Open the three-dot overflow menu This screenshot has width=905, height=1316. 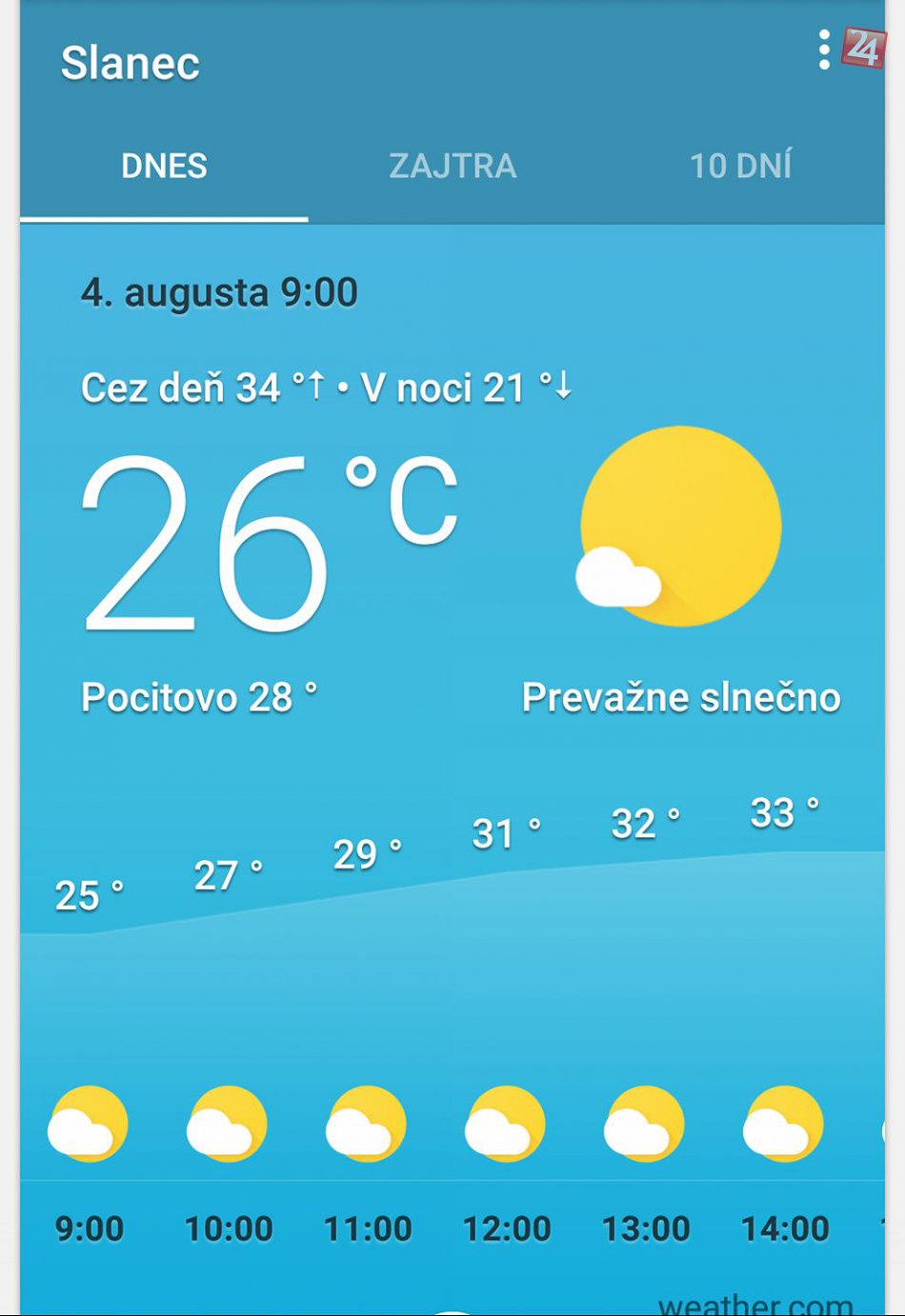(x=824, y=50)
